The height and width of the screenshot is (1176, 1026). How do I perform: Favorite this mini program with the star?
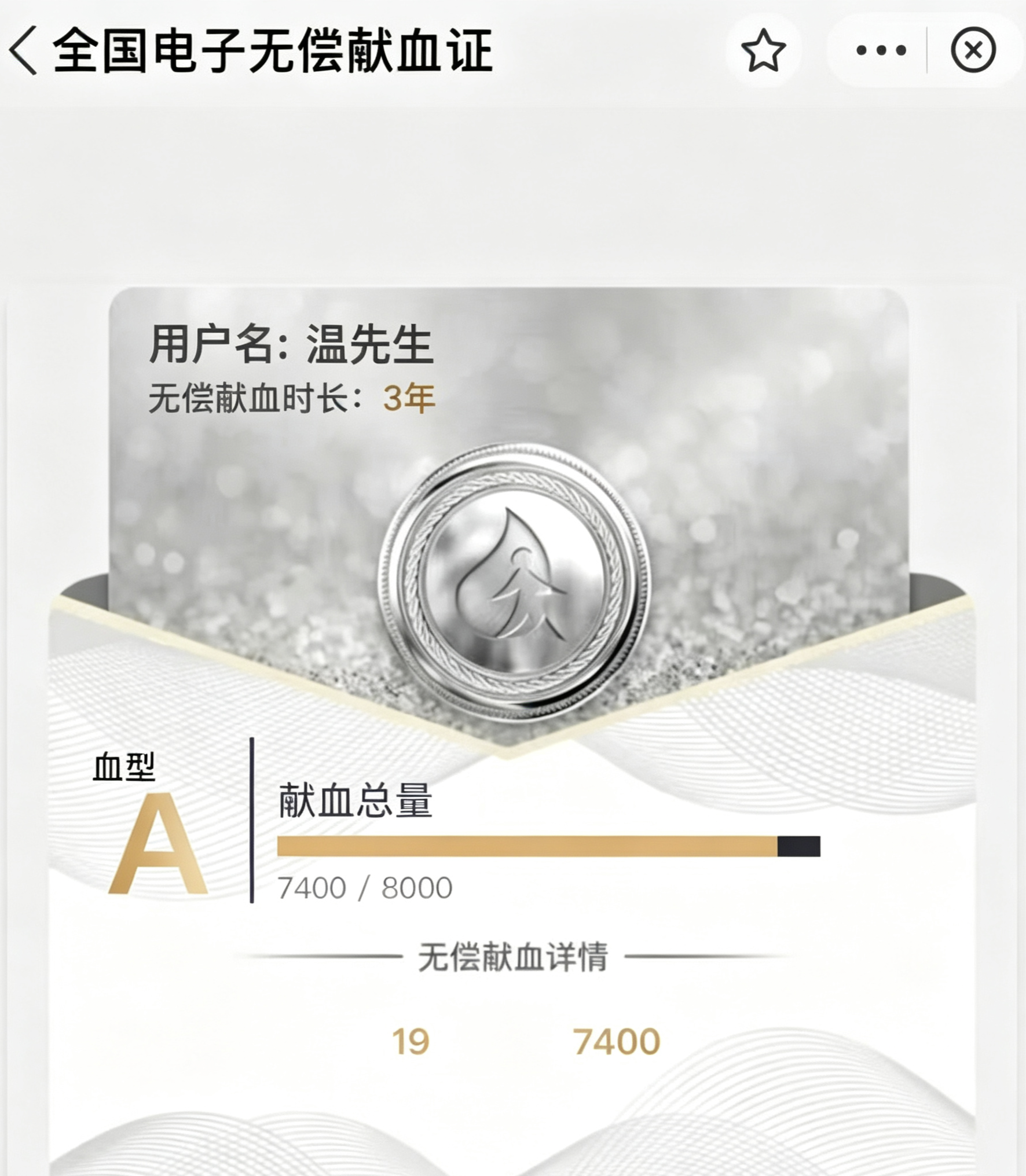[x=763, y=50]
